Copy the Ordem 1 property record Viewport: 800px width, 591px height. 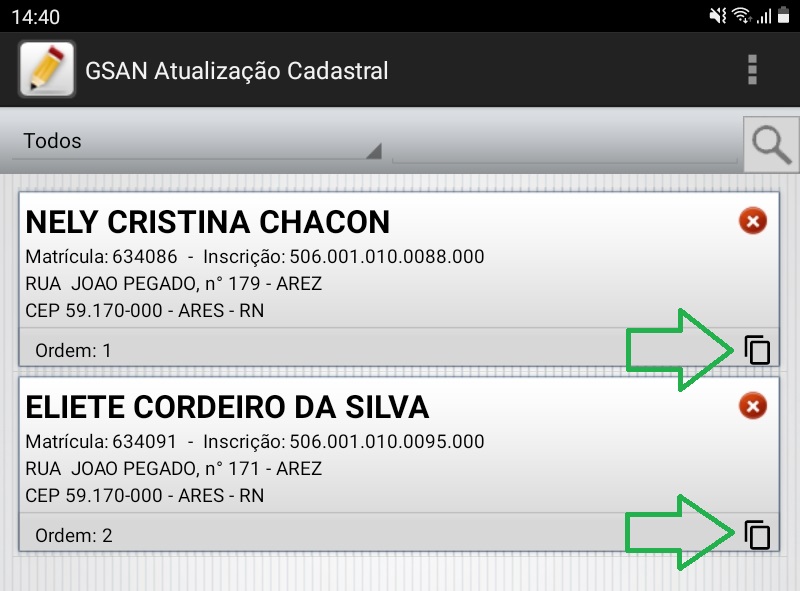pos(758,350)
